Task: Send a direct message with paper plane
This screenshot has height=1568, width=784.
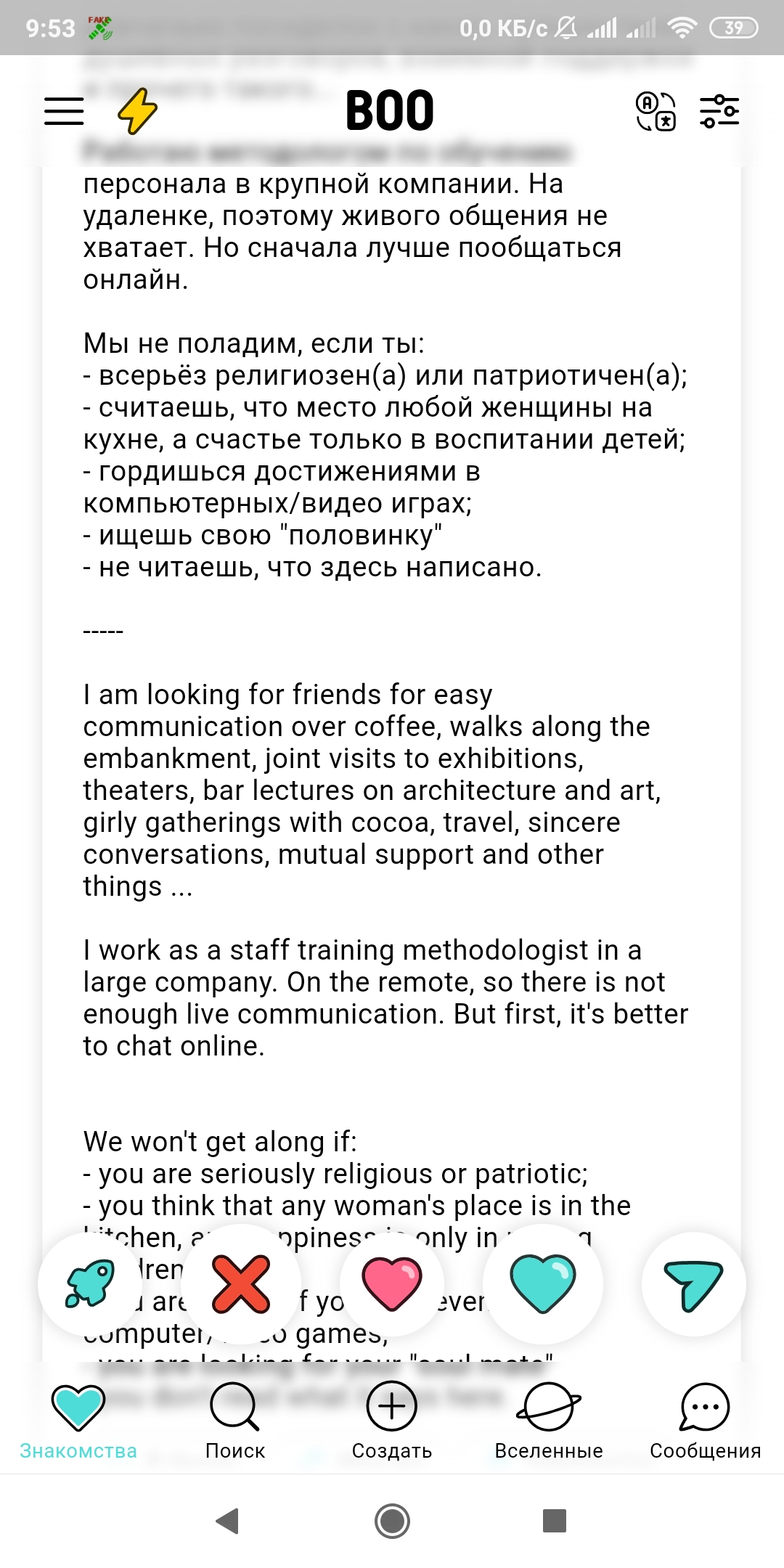Action: pos(693,1283)
